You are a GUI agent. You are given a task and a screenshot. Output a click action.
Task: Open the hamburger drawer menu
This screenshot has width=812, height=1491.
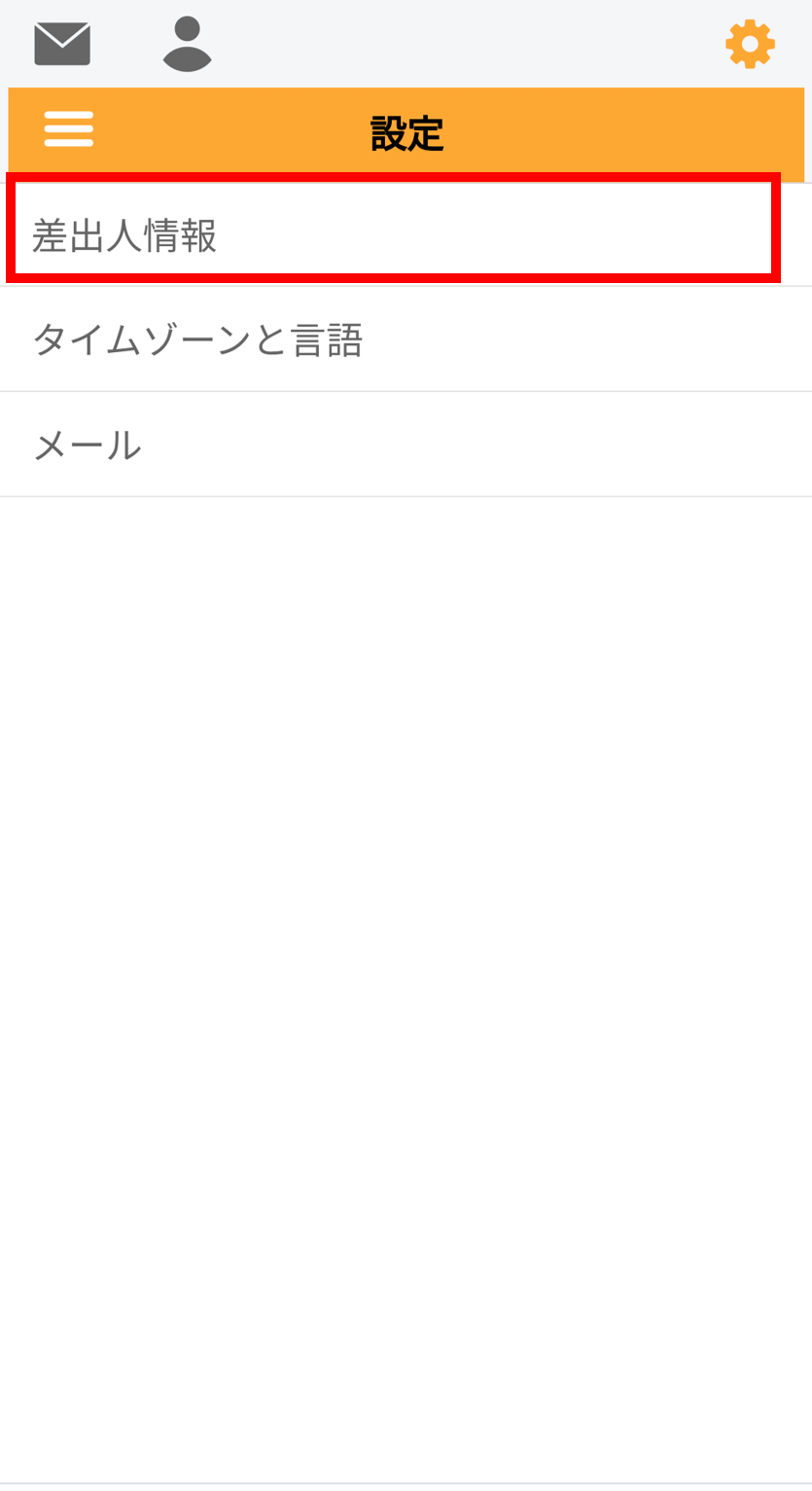(69, 129)
